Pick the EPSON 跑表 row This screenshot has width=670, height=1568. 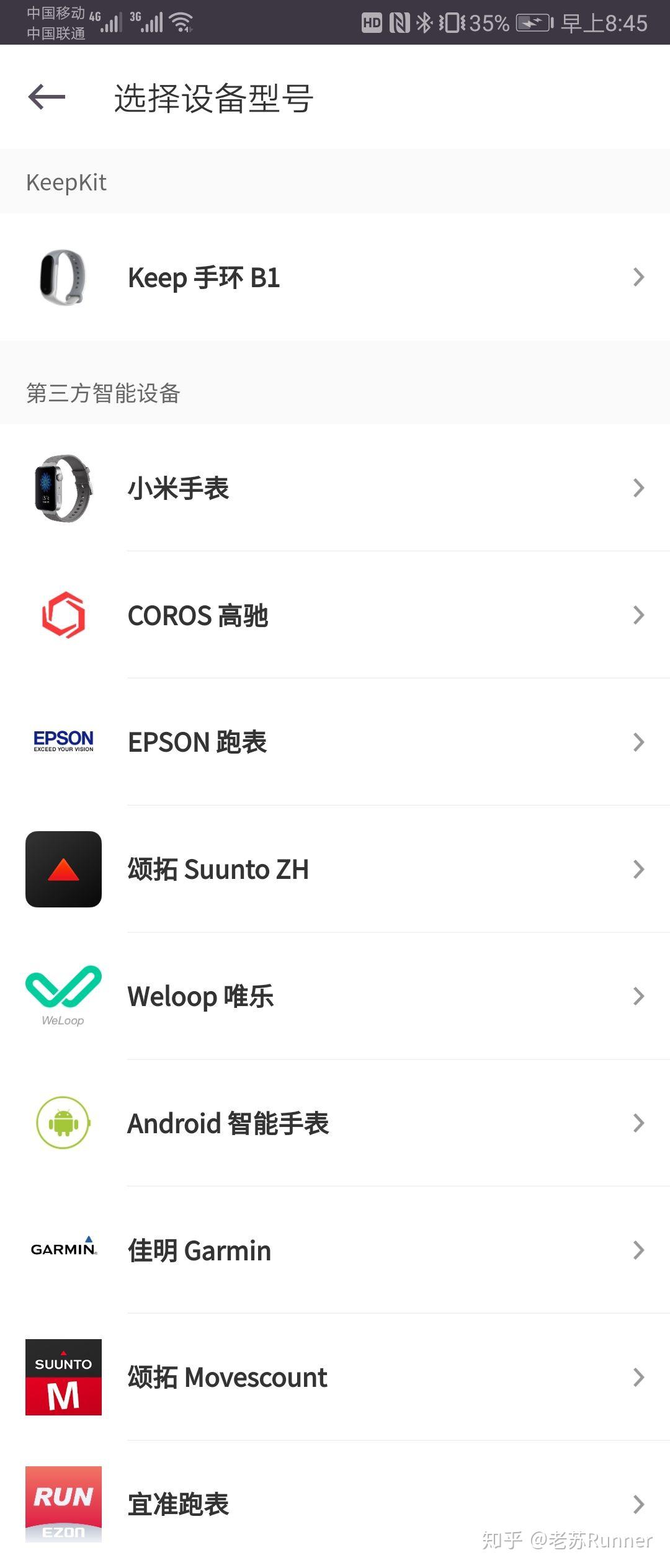335,742
